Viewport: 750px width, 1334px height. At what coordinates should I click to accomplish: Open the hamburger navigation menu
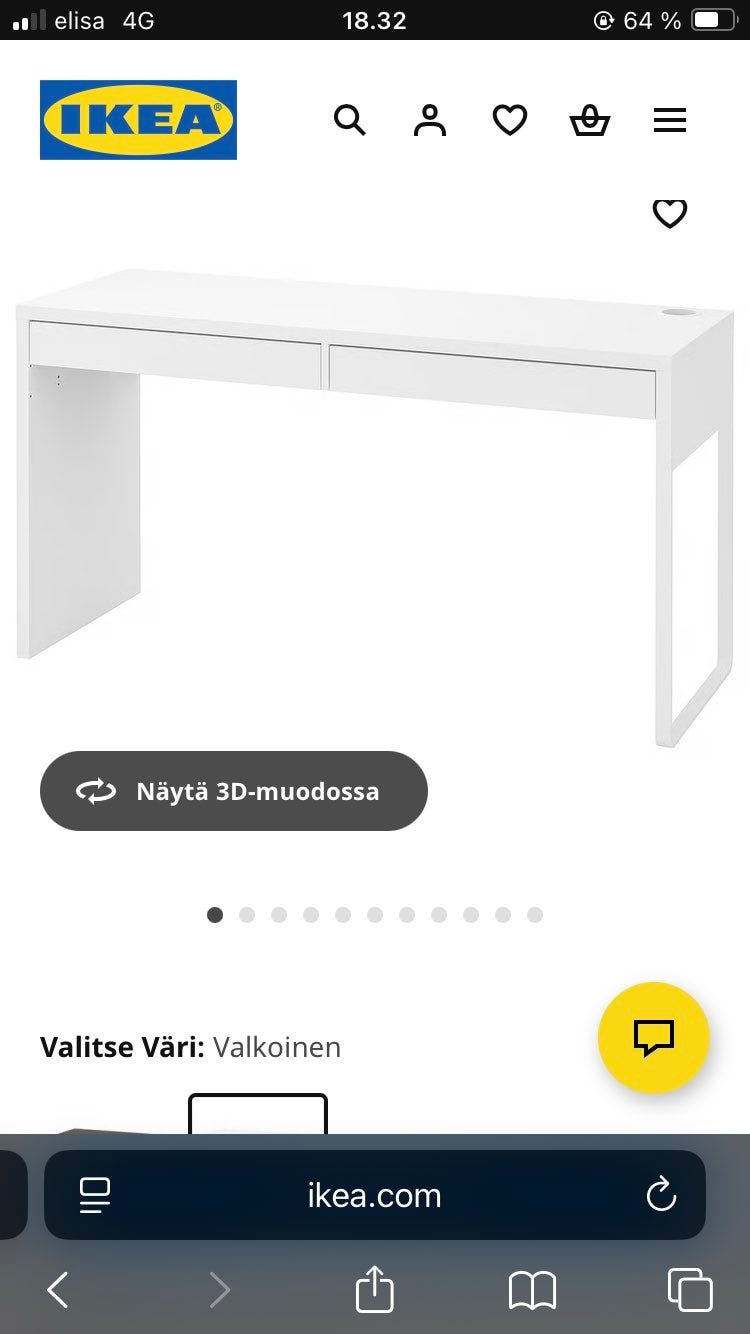[670, 120]
